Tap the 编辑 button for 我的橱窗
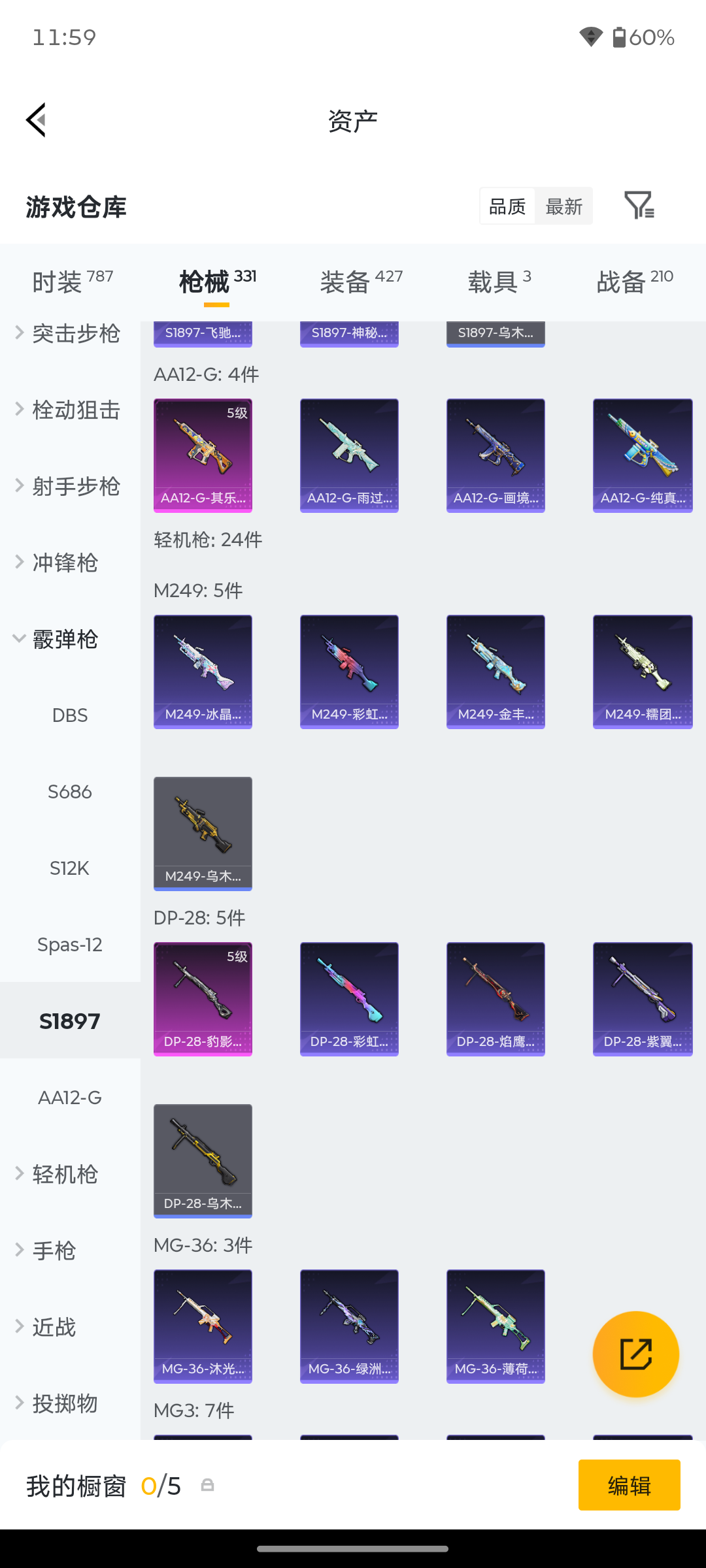This screenshot has width=706, height=1568. click(x=629, y=1485)
